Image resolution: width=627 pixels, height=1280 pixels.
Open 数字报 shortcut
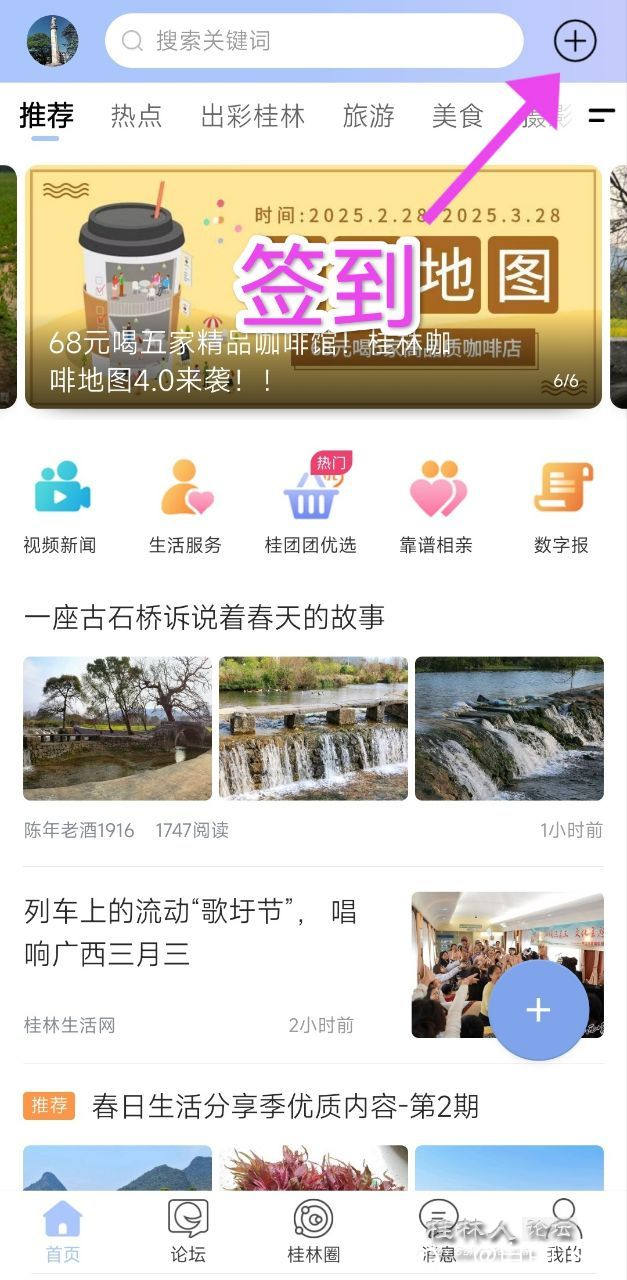click(x=561, y=507)
